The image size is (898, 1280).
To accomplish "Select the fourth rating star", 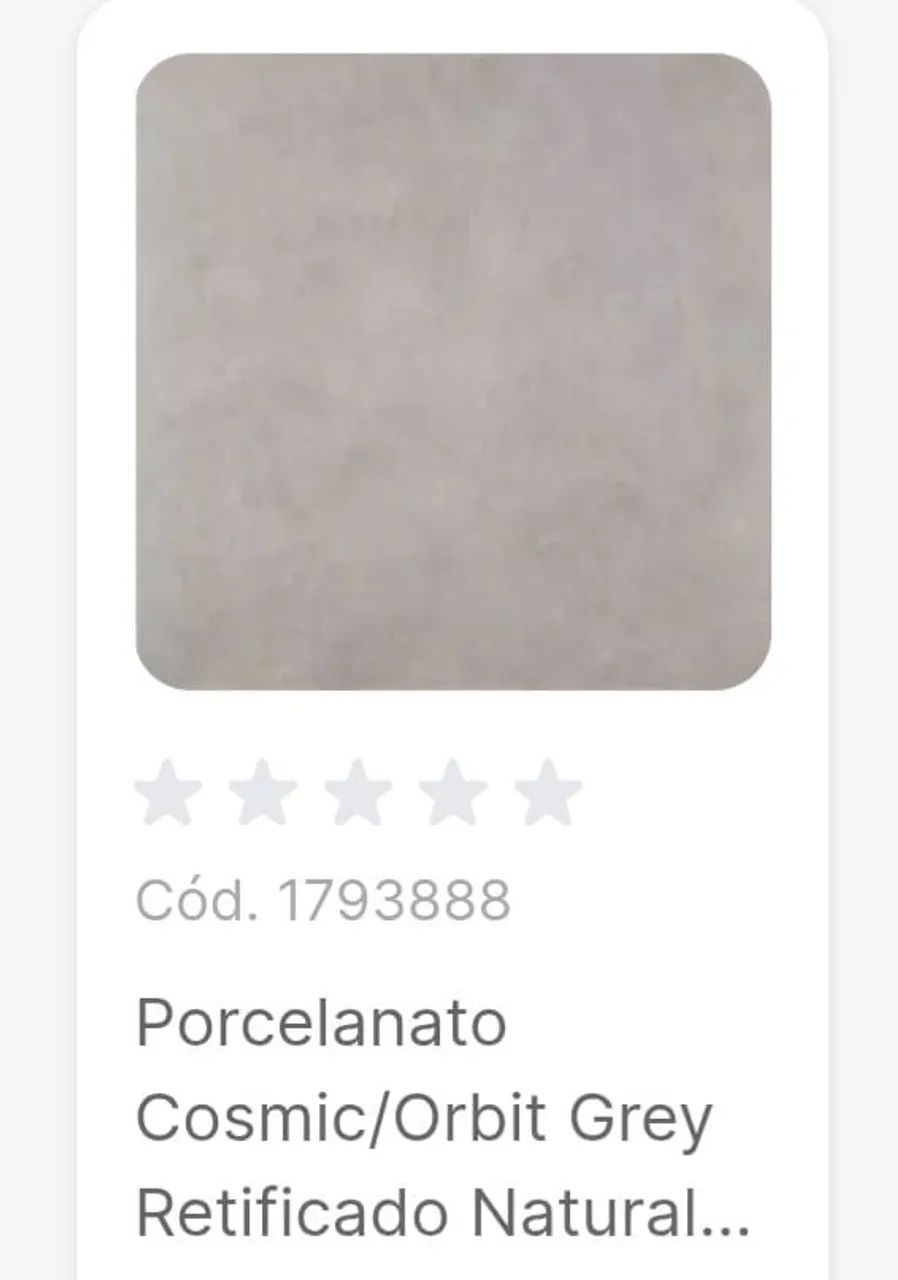I will (449, 793).
